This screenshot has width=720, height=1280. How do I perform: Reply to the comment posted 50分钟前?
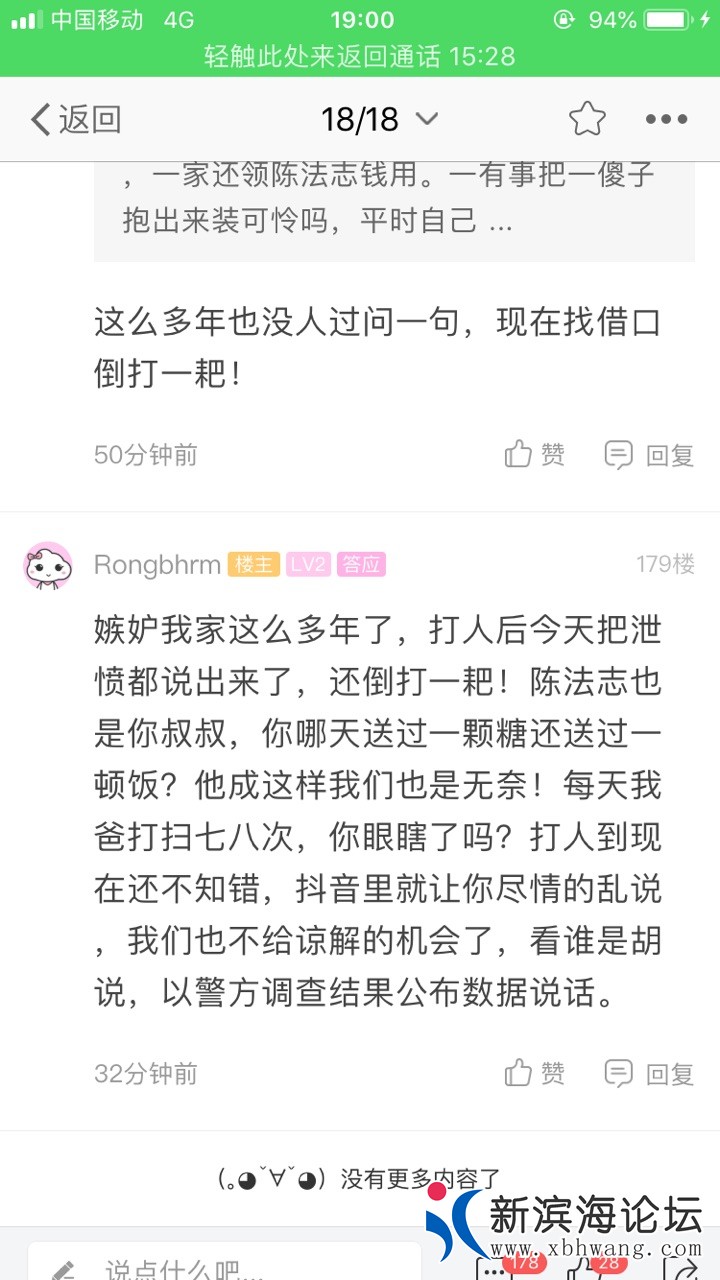tap(650, 455)
